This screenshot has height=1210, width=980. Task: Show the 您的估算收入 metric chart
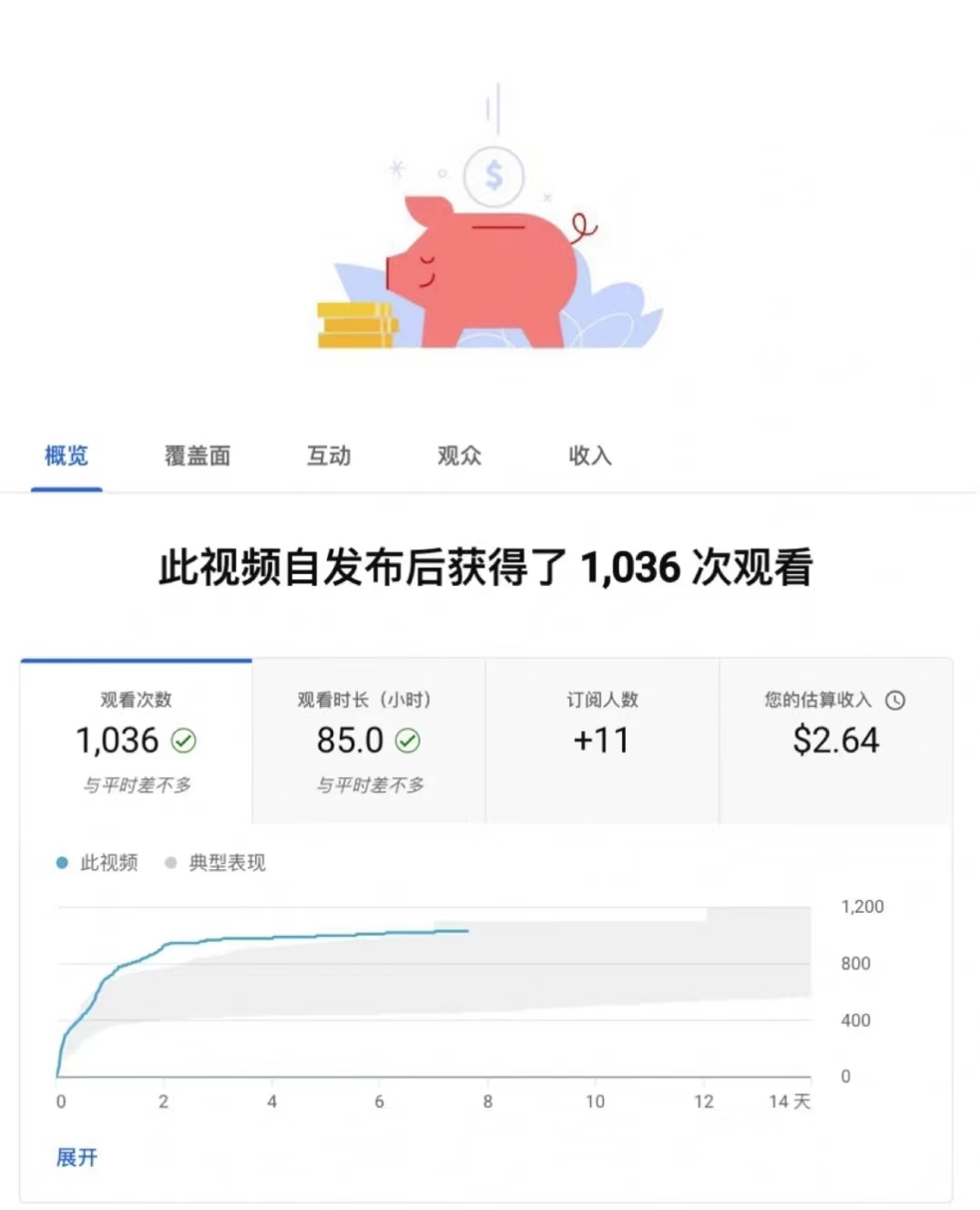coord(835,741)
